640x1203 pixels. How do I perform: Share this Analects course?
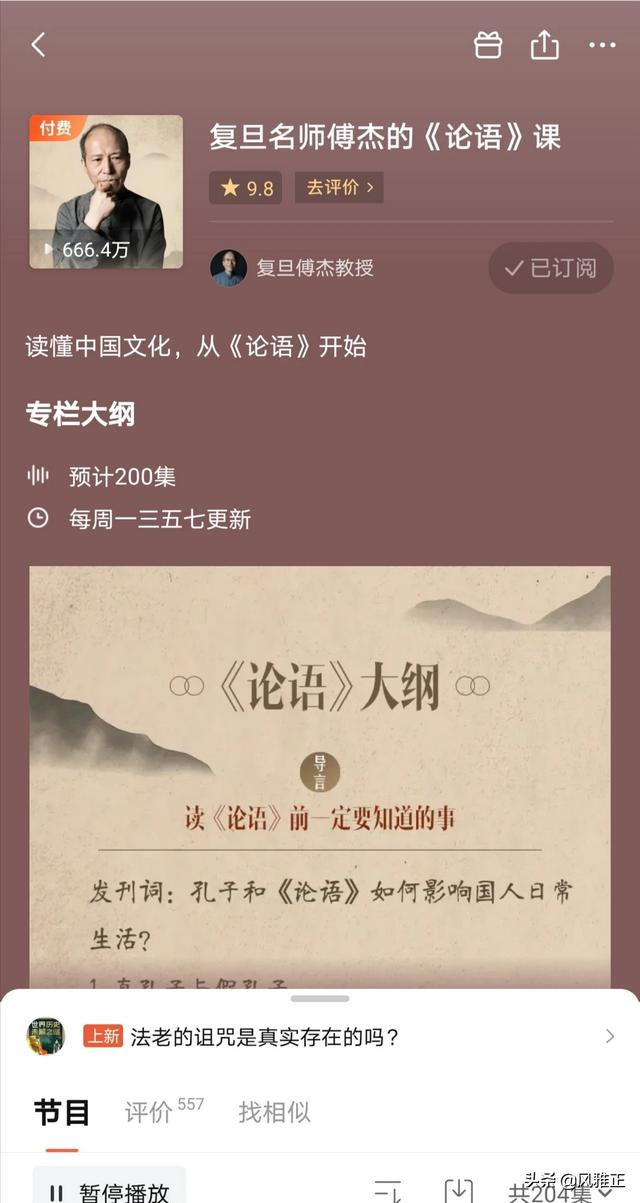point(544,45)
